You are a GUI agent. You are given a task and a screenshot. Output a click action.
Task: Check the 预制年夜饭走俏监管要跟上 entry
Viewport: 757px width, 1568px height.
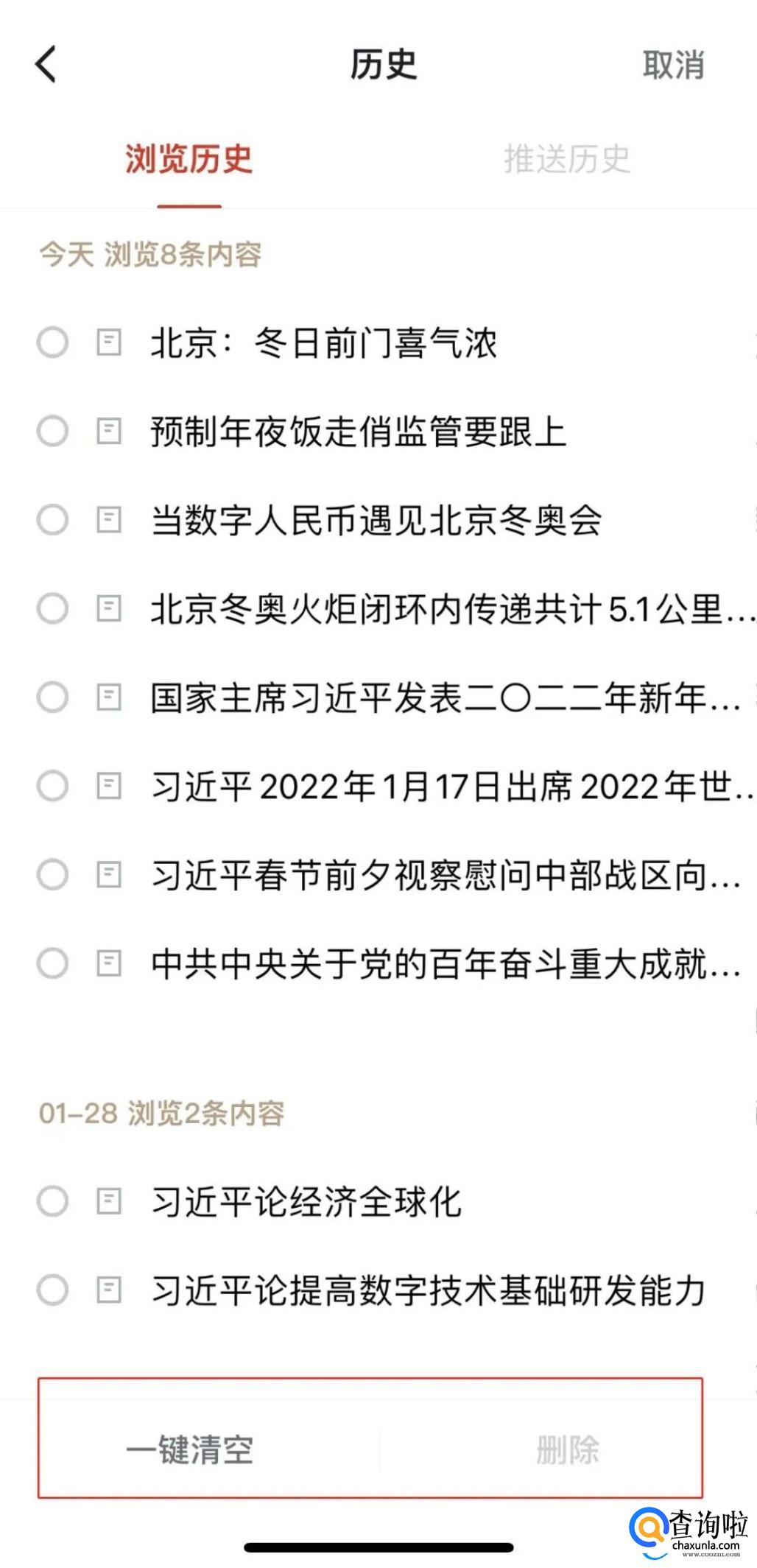53,431
